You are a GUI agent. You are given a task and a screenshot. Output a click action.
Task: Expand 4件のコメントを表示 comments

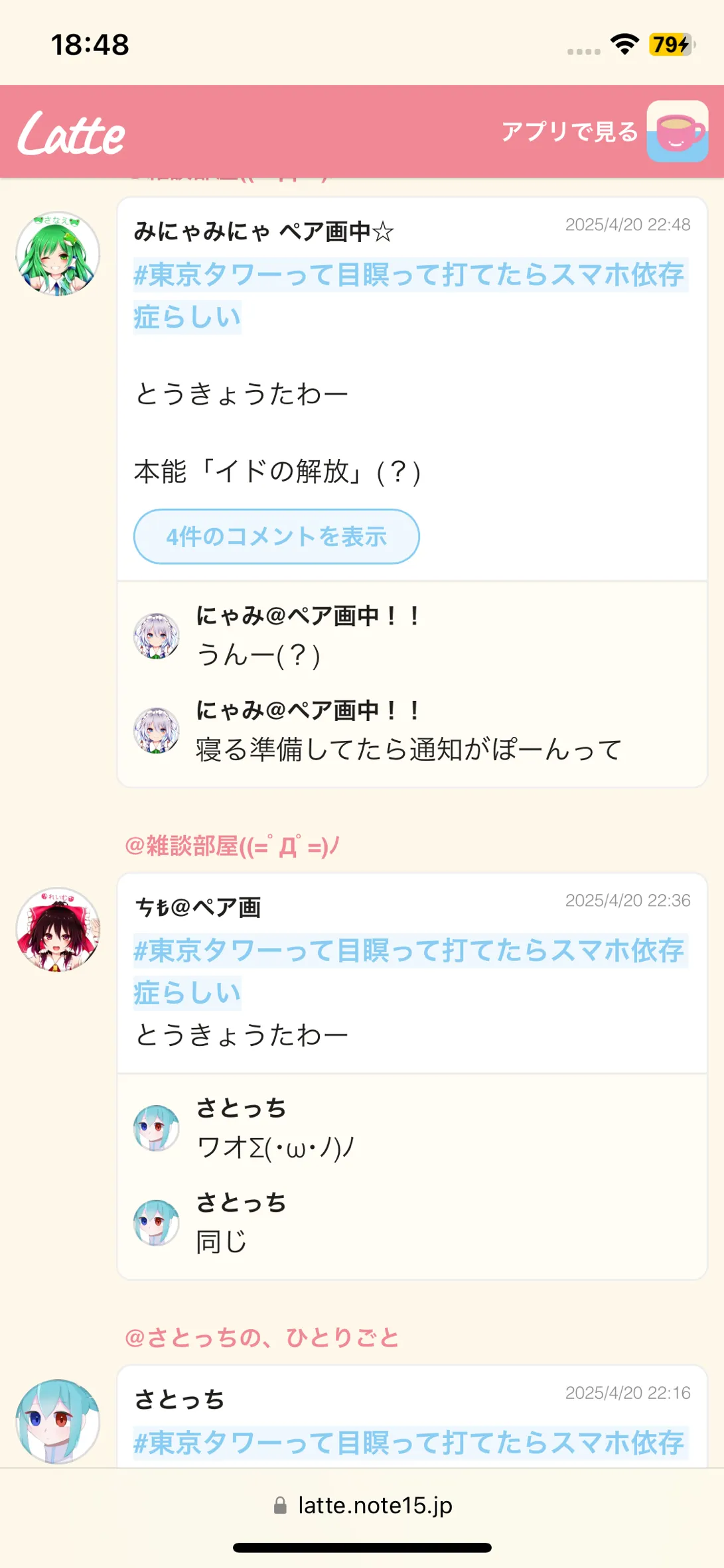pyautogui.click(x=276, y=536)
